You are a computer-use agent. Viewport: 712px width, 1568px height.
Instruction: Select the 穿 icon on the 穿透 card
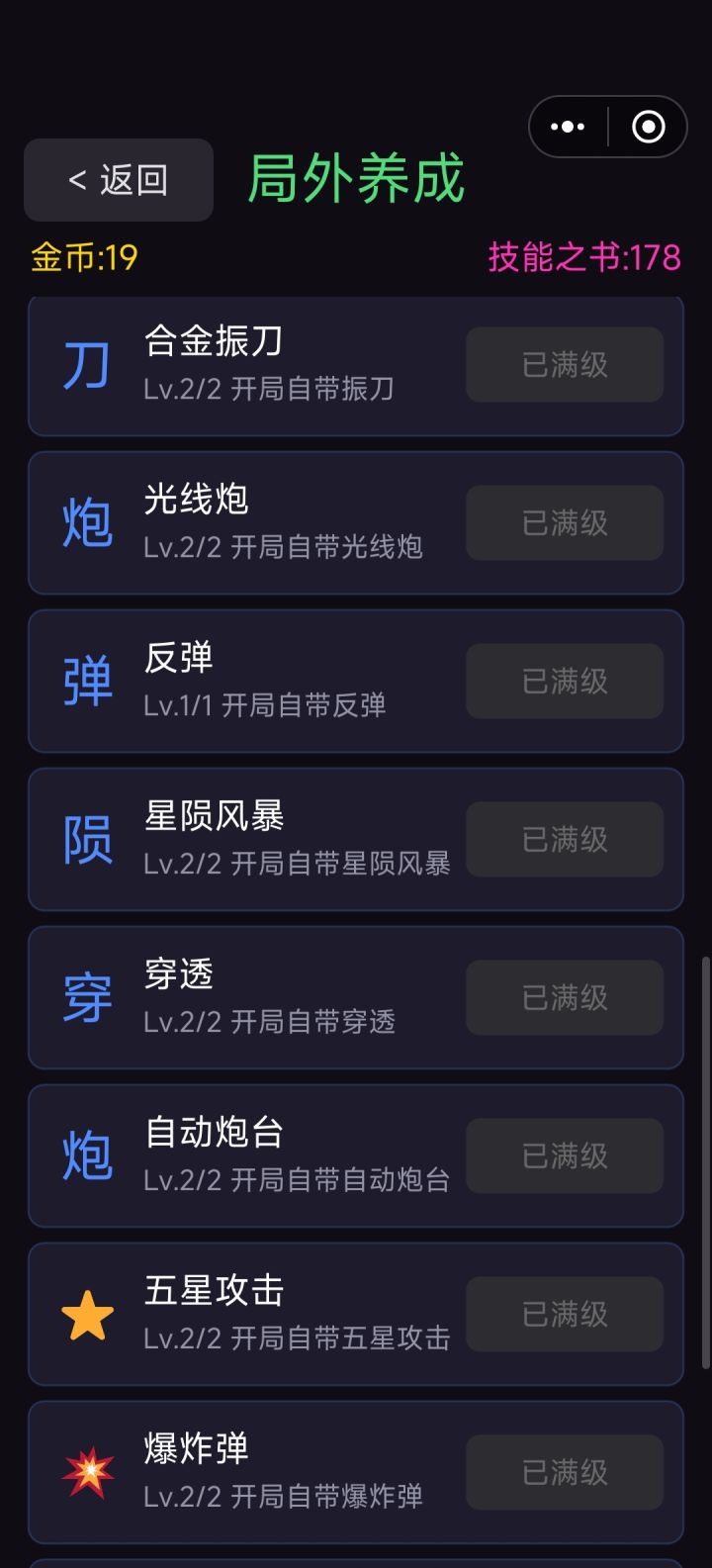pos(89,997)
